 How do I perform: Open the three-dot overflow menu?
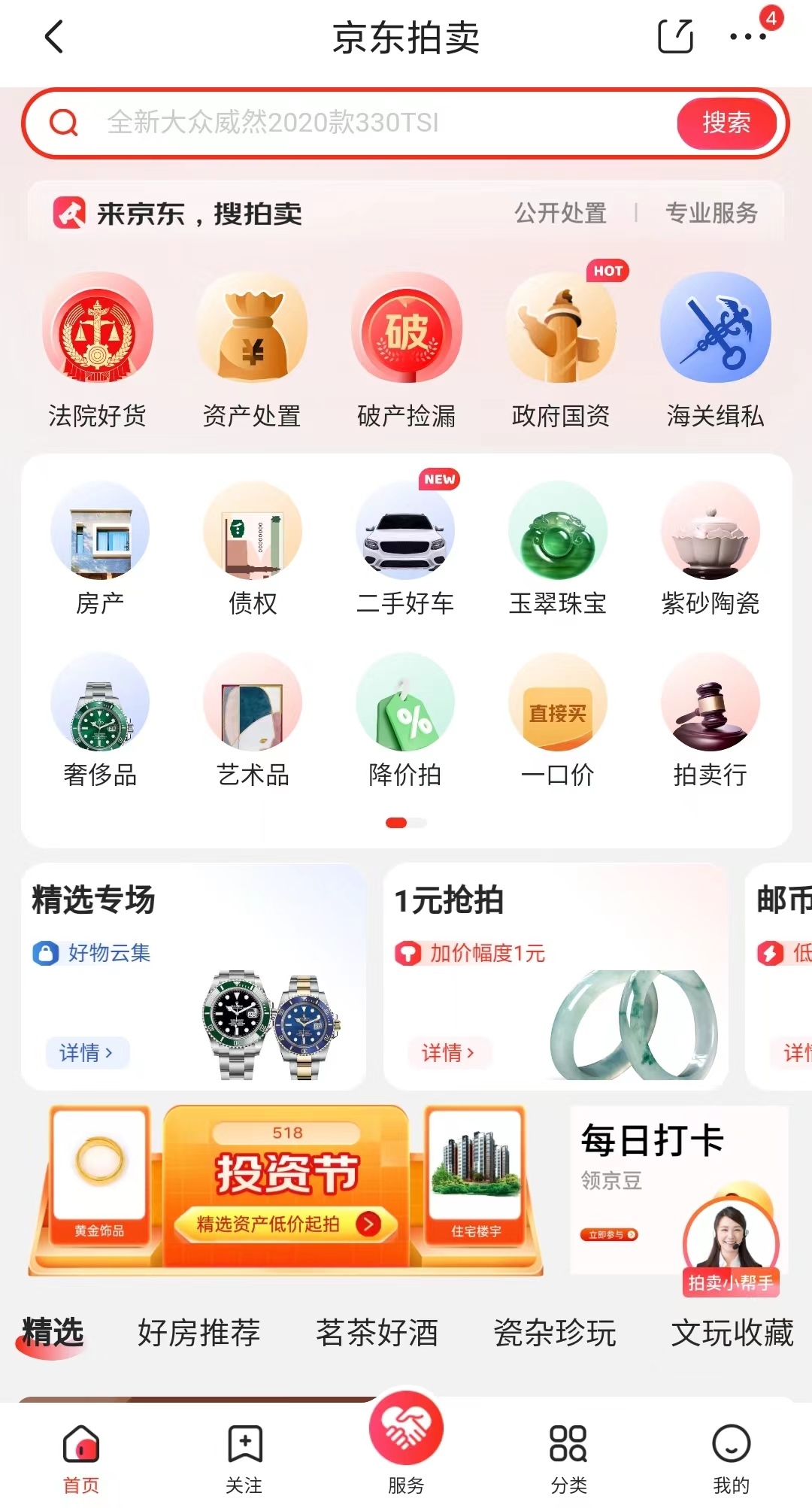pyautogui.click(x=747, y=37)
